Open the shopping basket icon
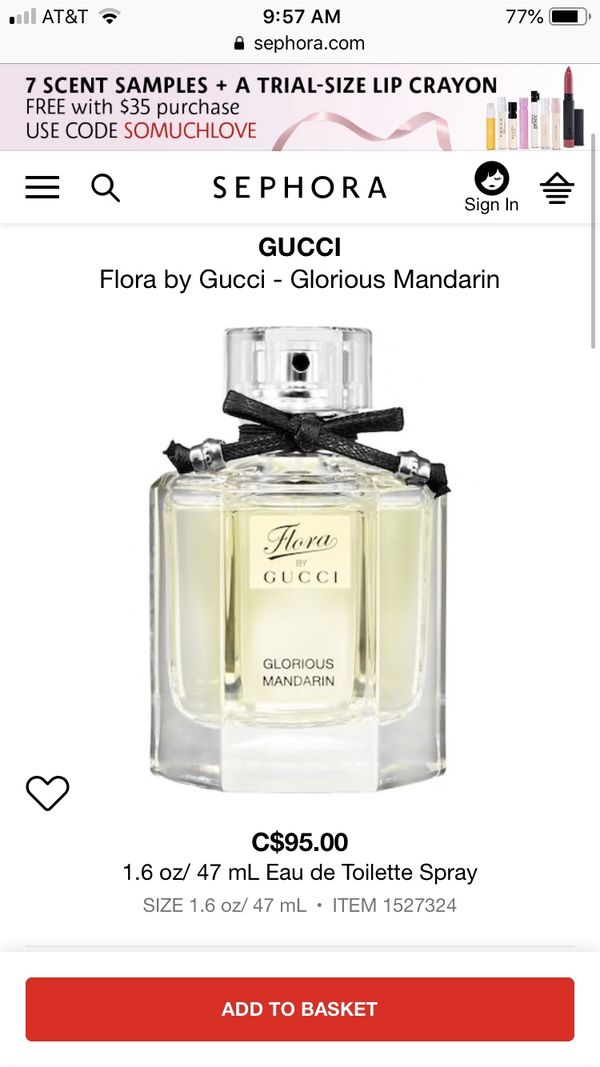Viewport: 600px width, 1067px height. 557,187
